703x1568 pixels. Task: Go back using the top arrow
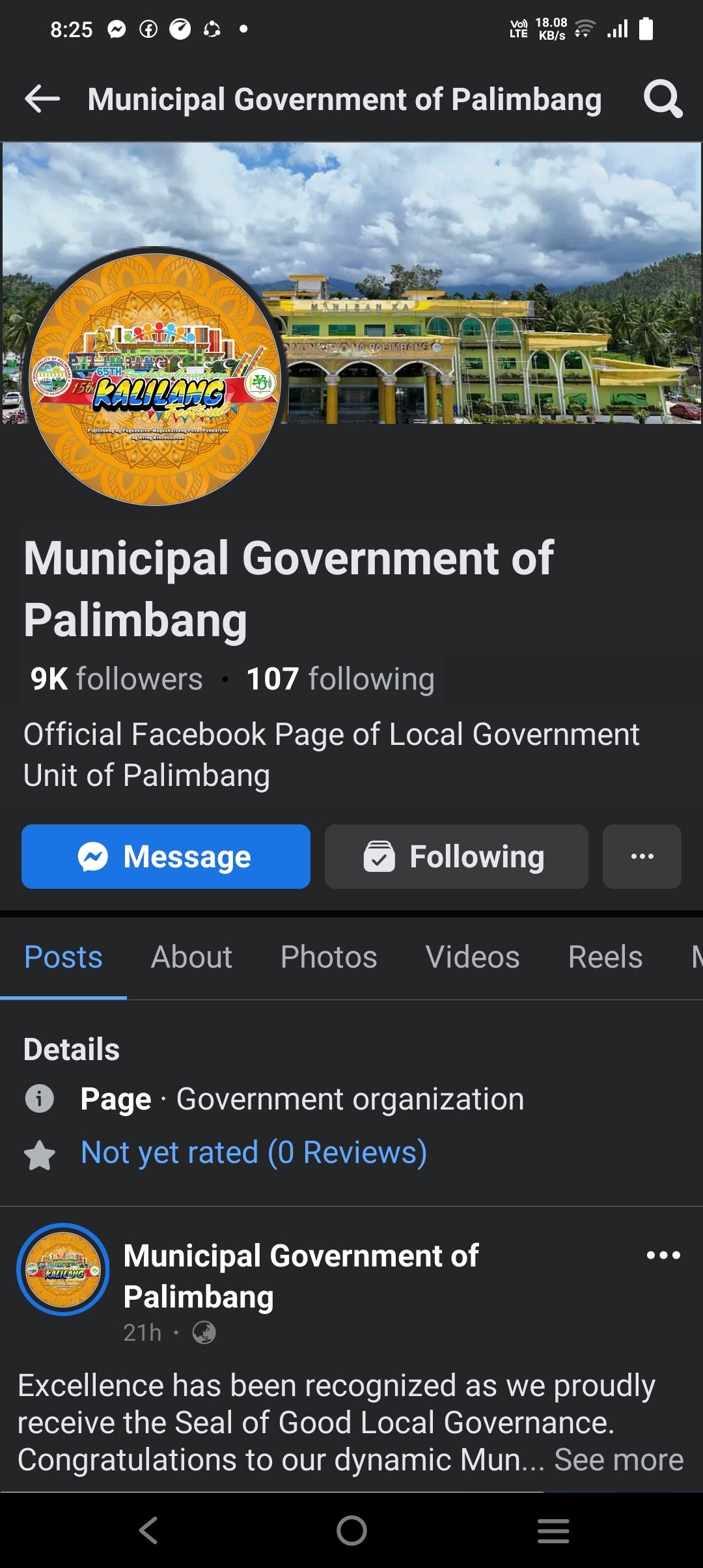[42, 100]
